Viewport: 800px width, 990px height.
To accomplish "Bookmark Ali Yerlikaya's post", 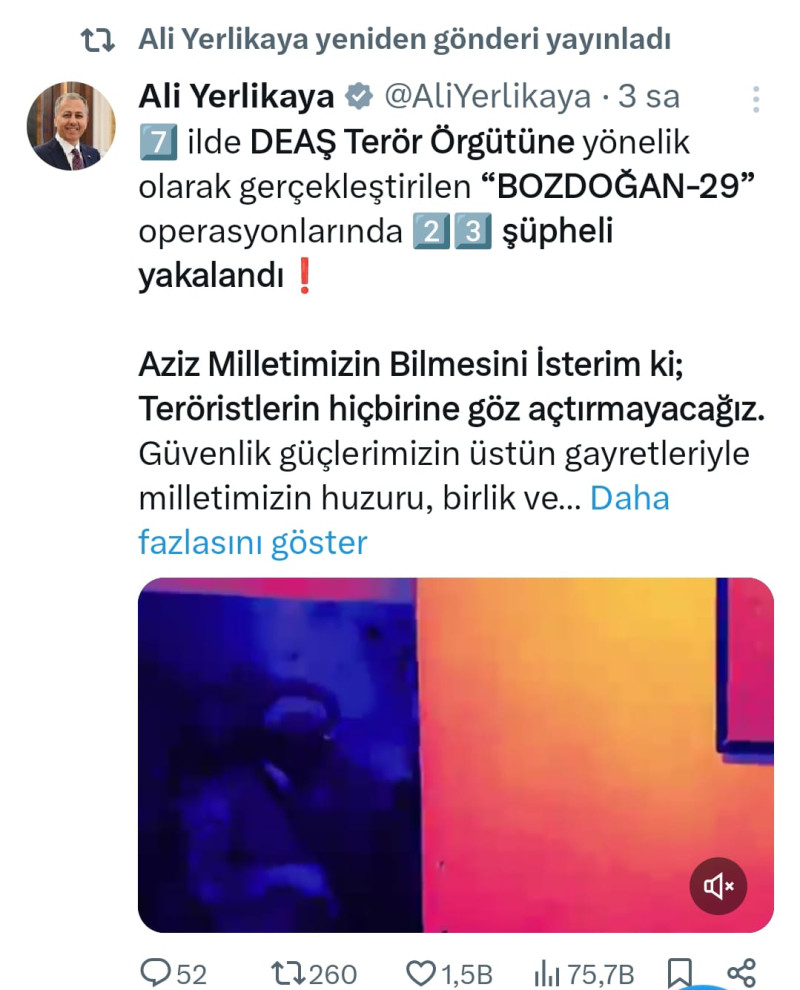I will tap(680, 972).
